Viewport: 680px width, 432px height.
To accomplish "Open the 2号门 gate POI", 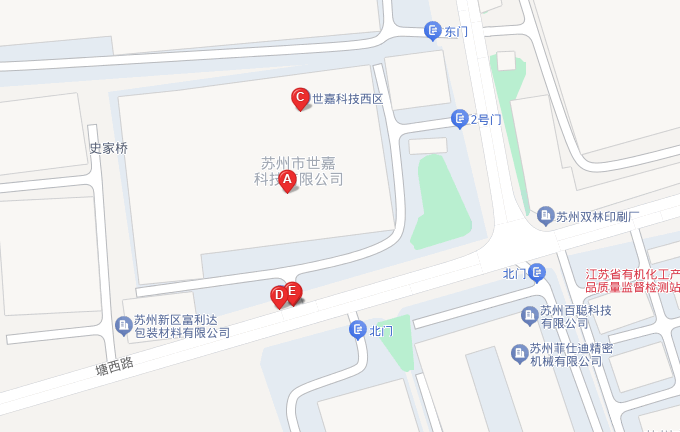I will pyautogui.click(x=459, y=119).
